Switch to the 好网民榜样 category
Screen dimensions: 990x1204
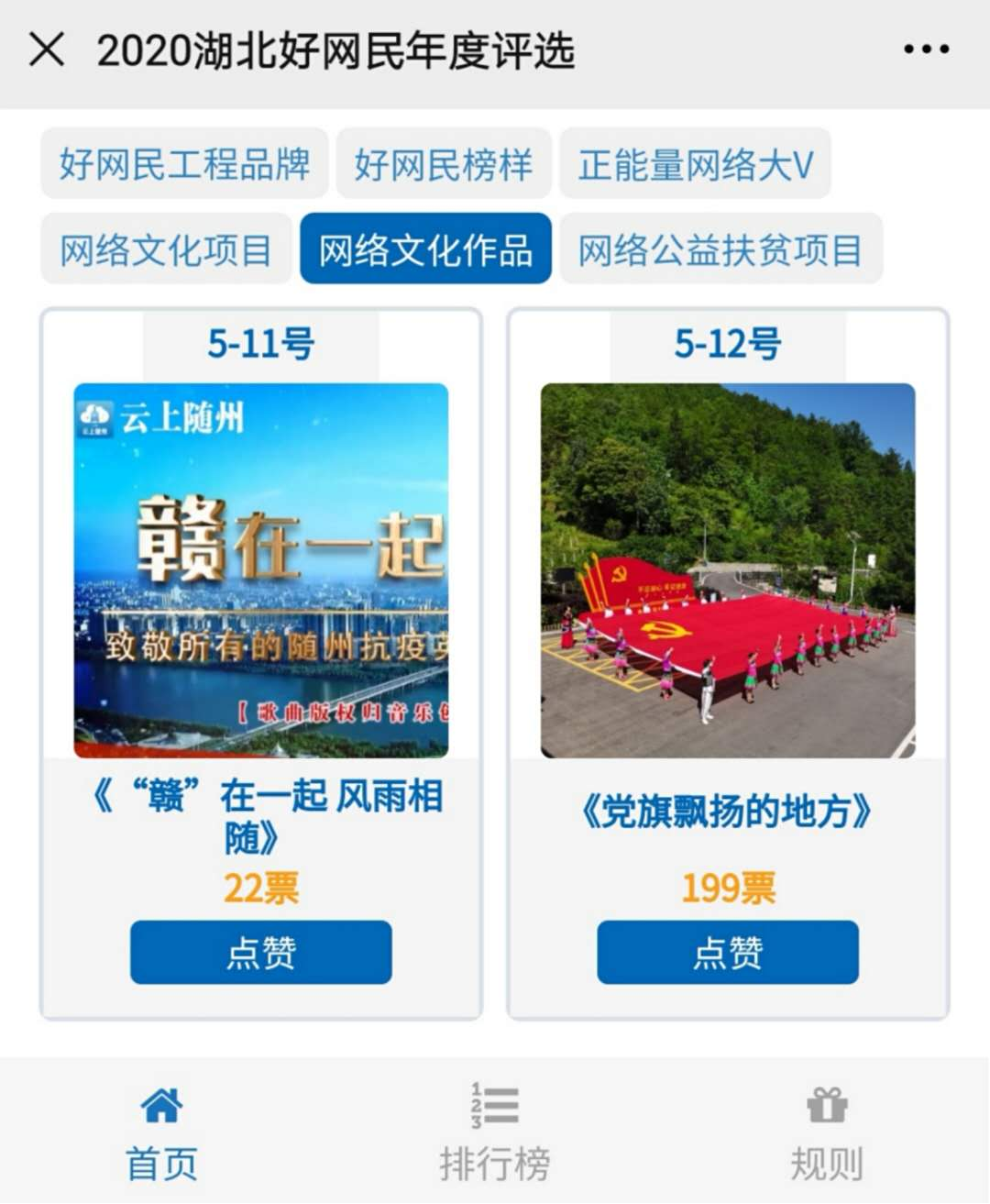click(x=444, y=165)
